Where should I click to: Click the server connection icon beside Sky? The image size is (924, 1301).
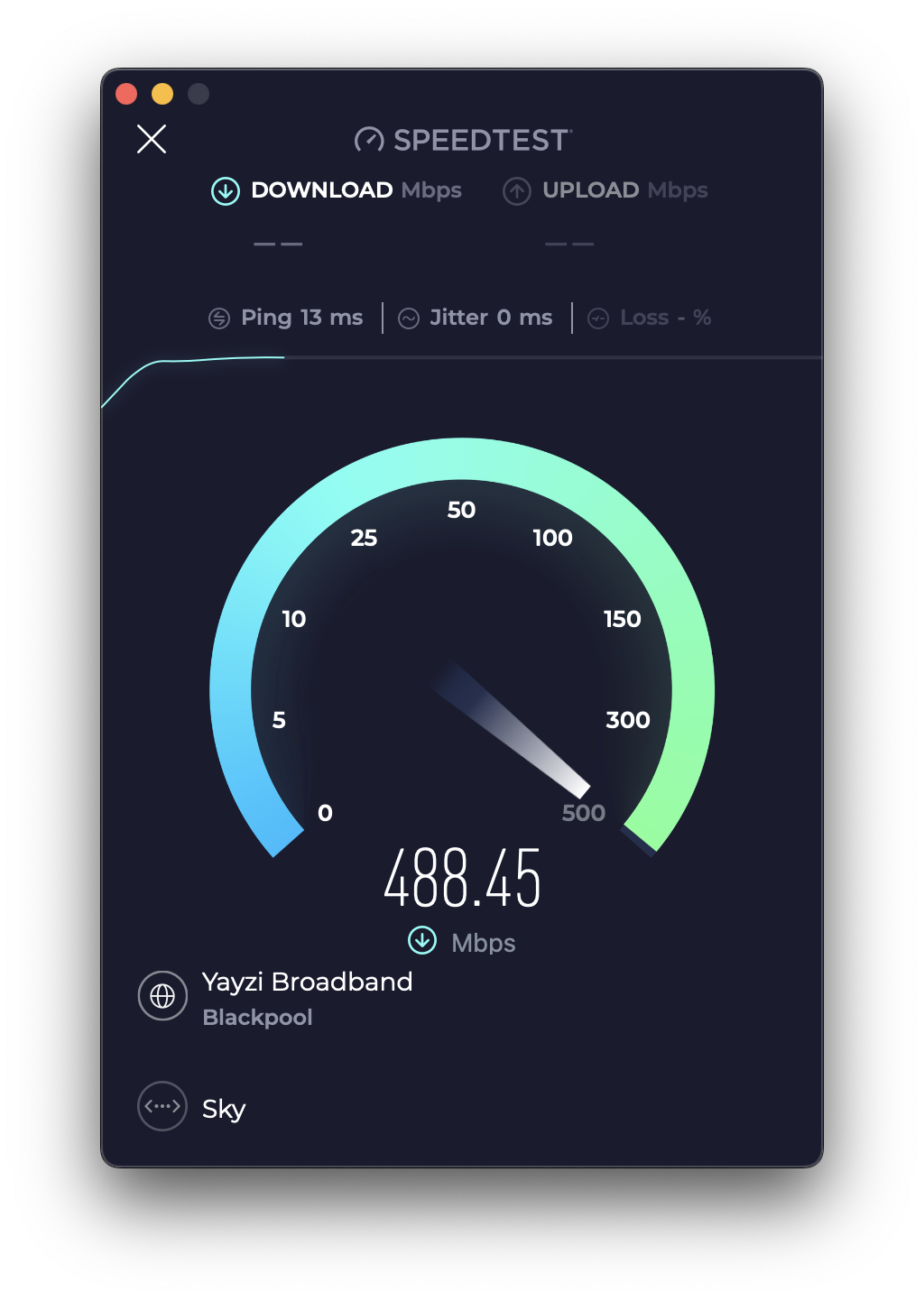pyautogui.click(x=162, y=1105)
